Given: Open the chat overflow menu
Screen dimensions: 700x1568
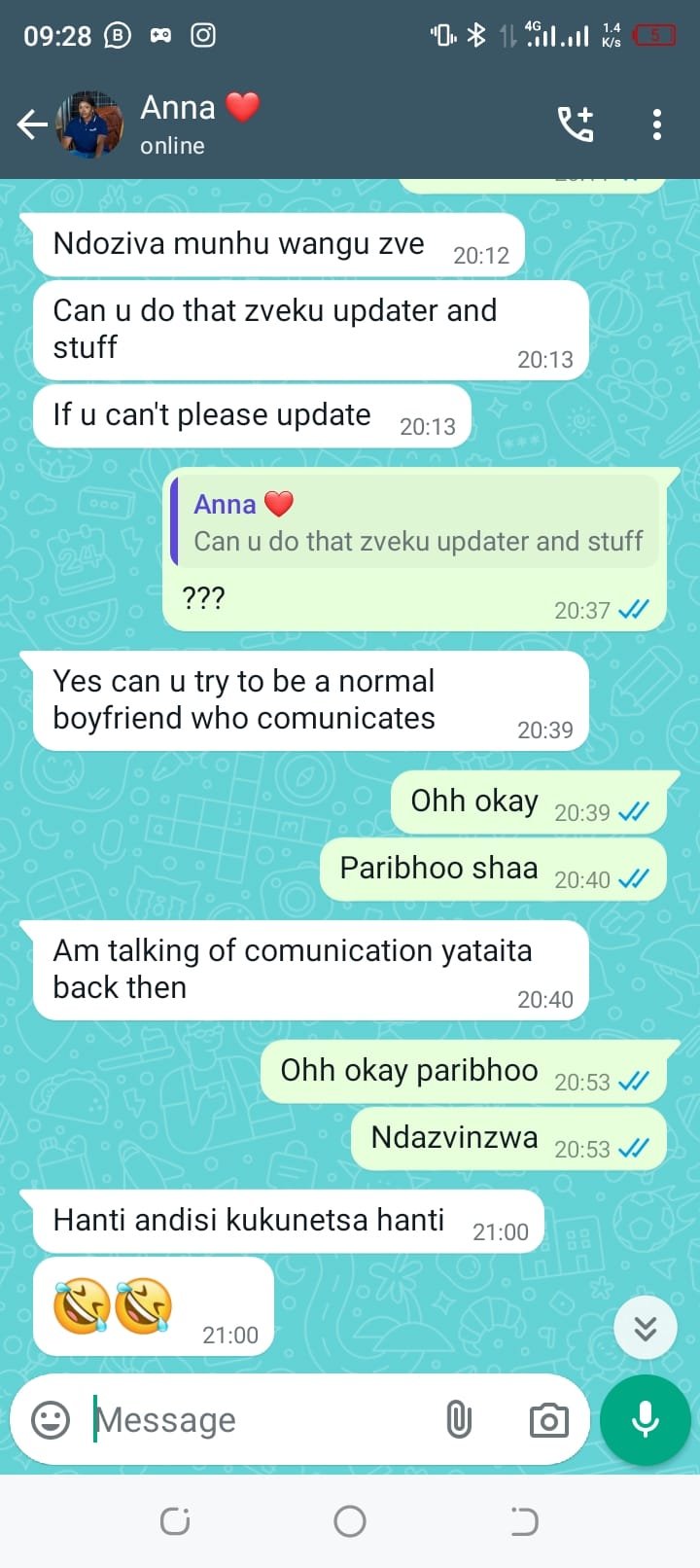Looking at the screenshot, I should [x=657, y=125].
